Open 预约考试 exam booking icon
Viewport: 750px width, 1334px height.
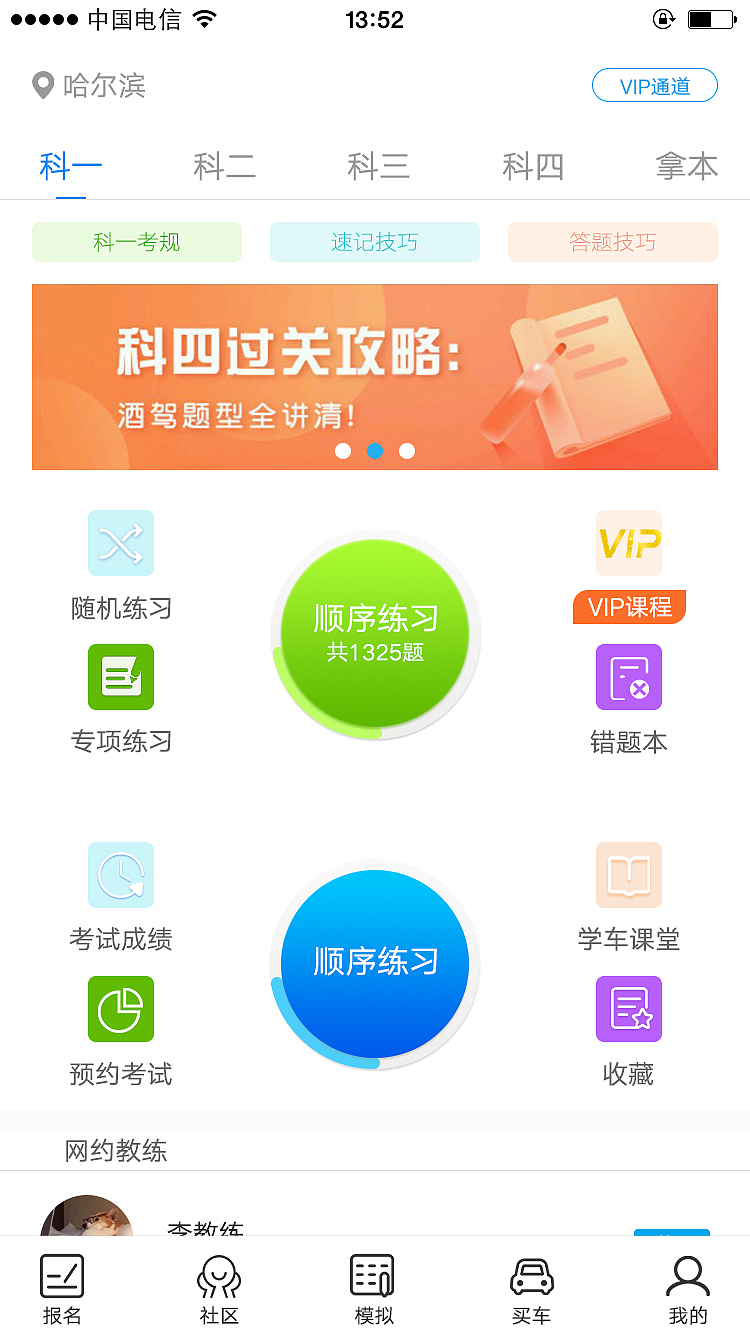pos(120,1009)
